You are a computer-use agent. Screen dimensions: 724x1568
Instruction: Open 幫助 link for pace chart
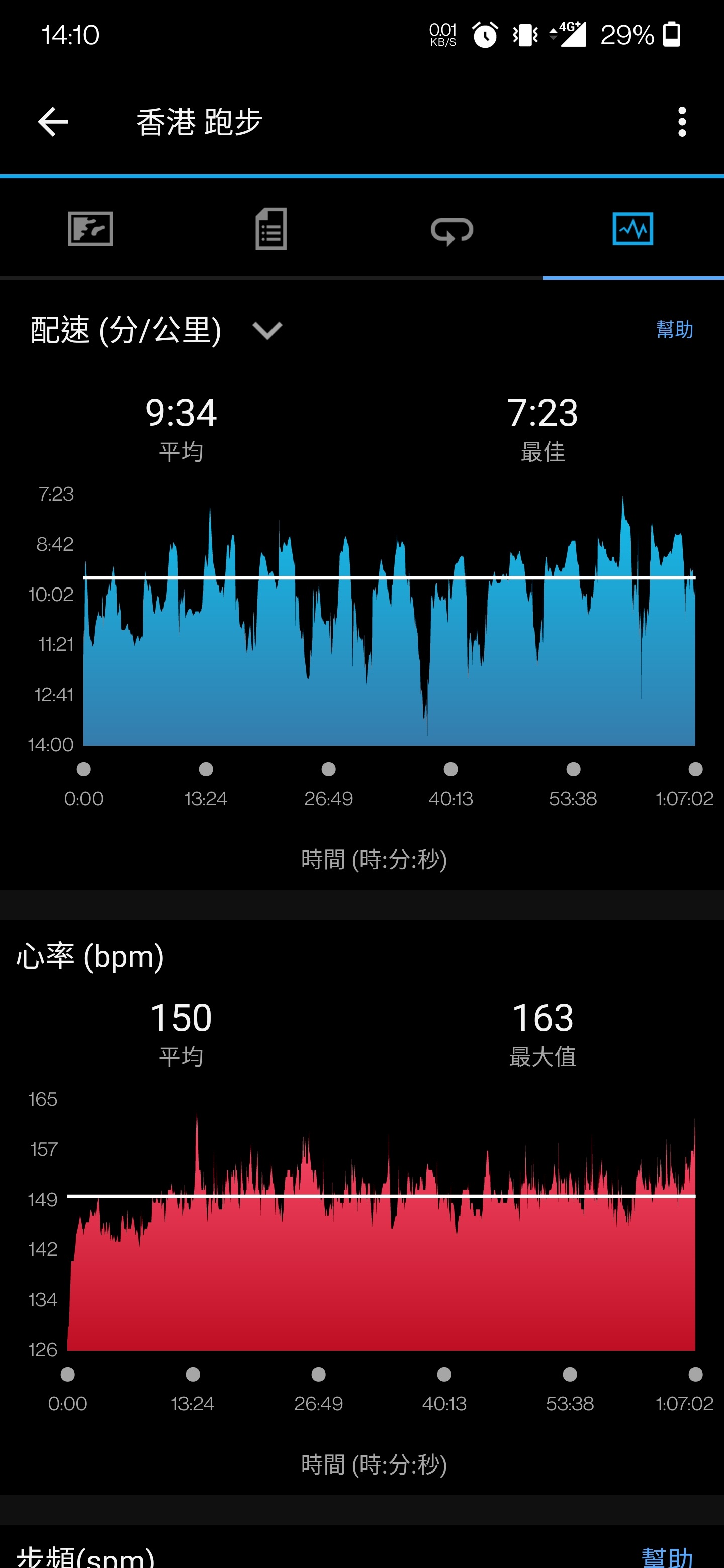pos(675,329)
